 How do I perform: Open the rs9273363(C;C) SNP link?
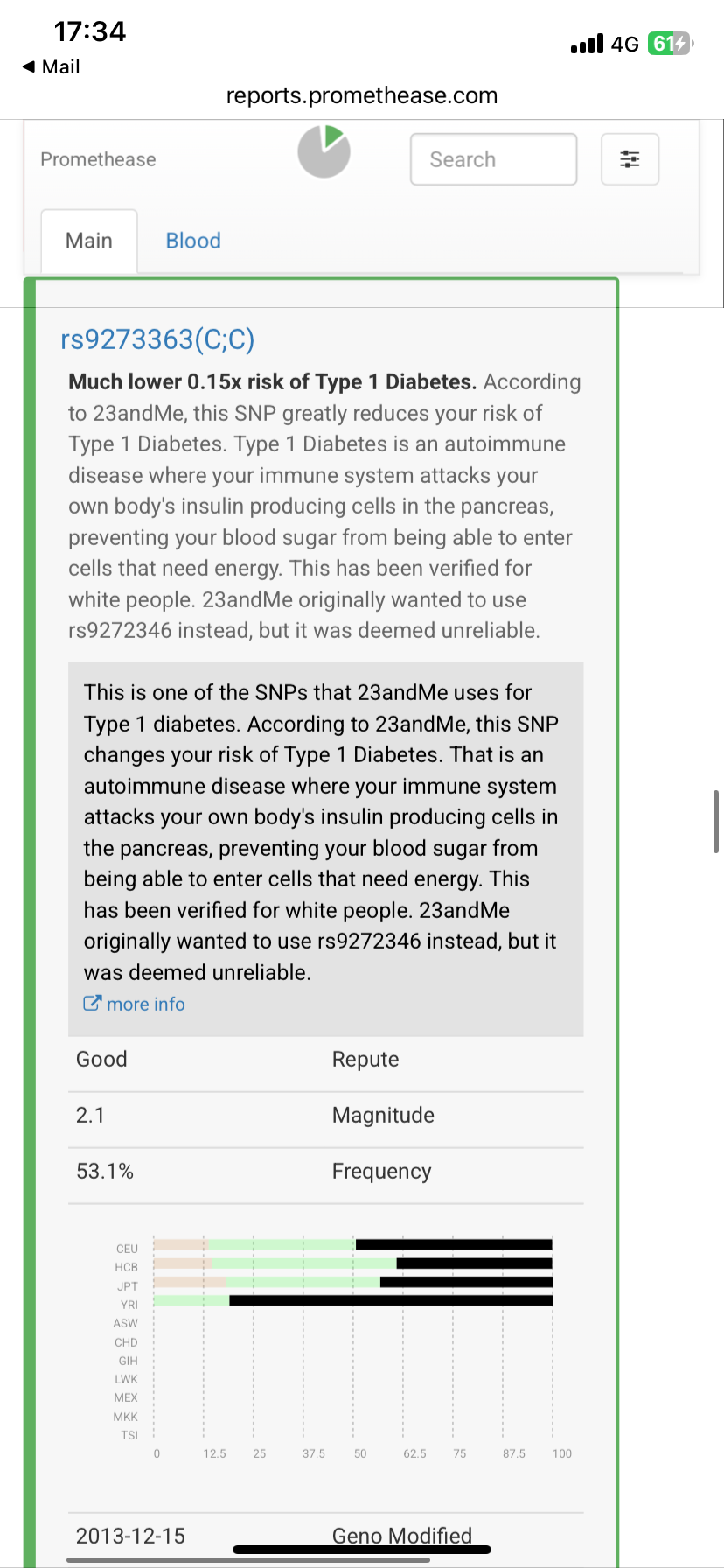click(157, 339)
